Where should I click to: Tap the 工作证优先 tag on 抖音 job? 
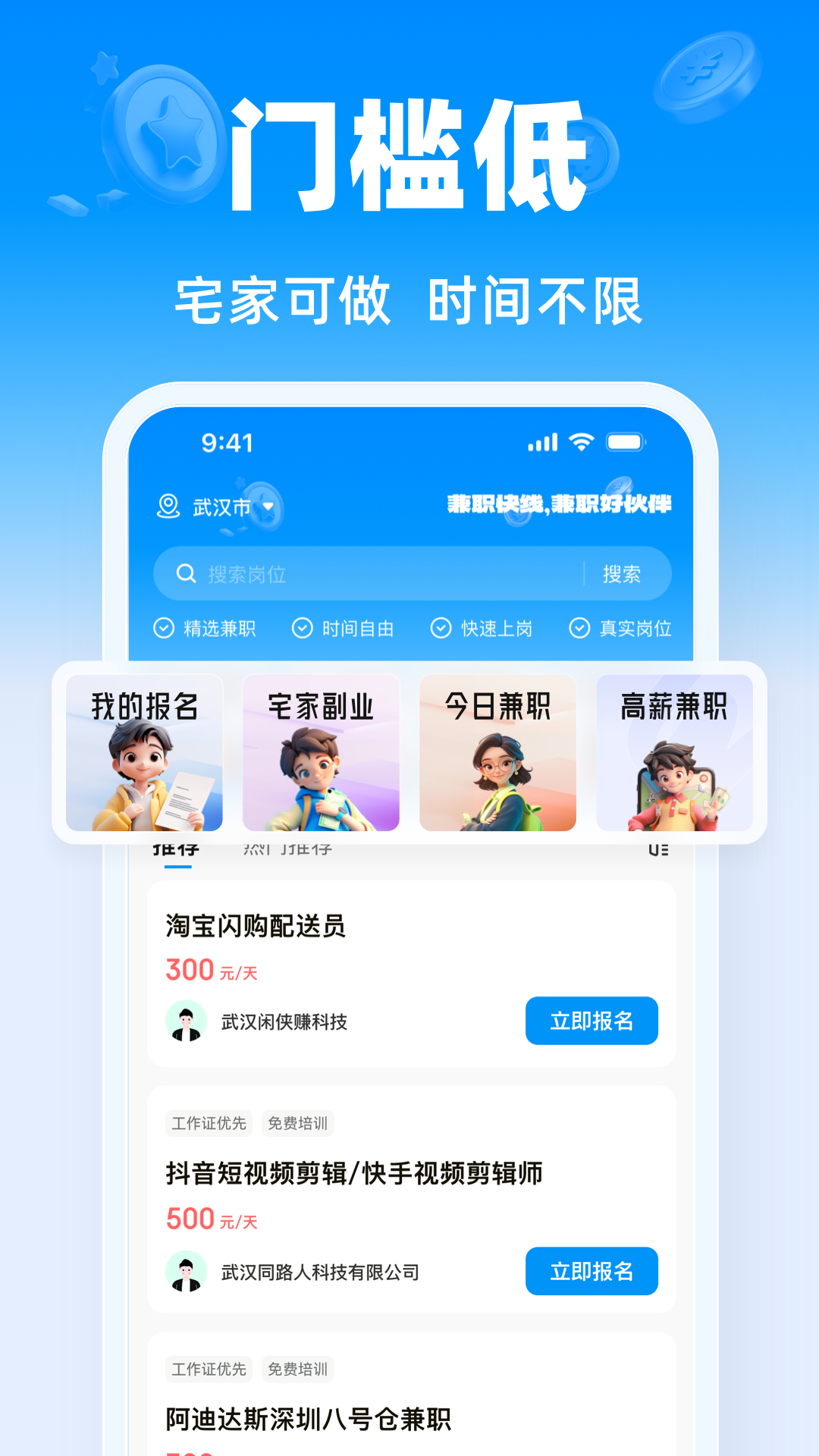coord(209,1123)
